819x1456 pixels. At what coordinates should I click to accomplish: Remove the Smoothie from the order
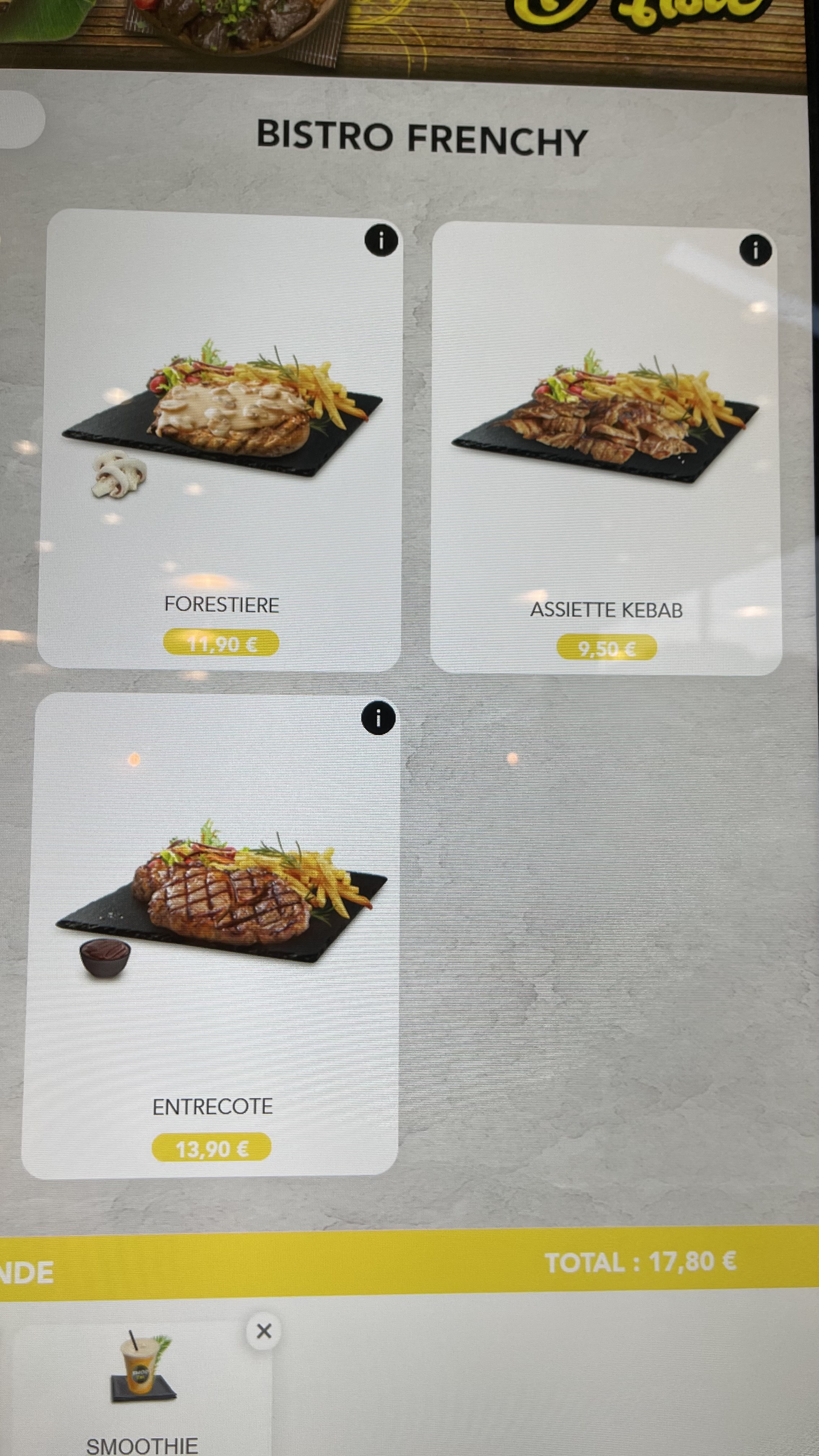click(264, 1331)
